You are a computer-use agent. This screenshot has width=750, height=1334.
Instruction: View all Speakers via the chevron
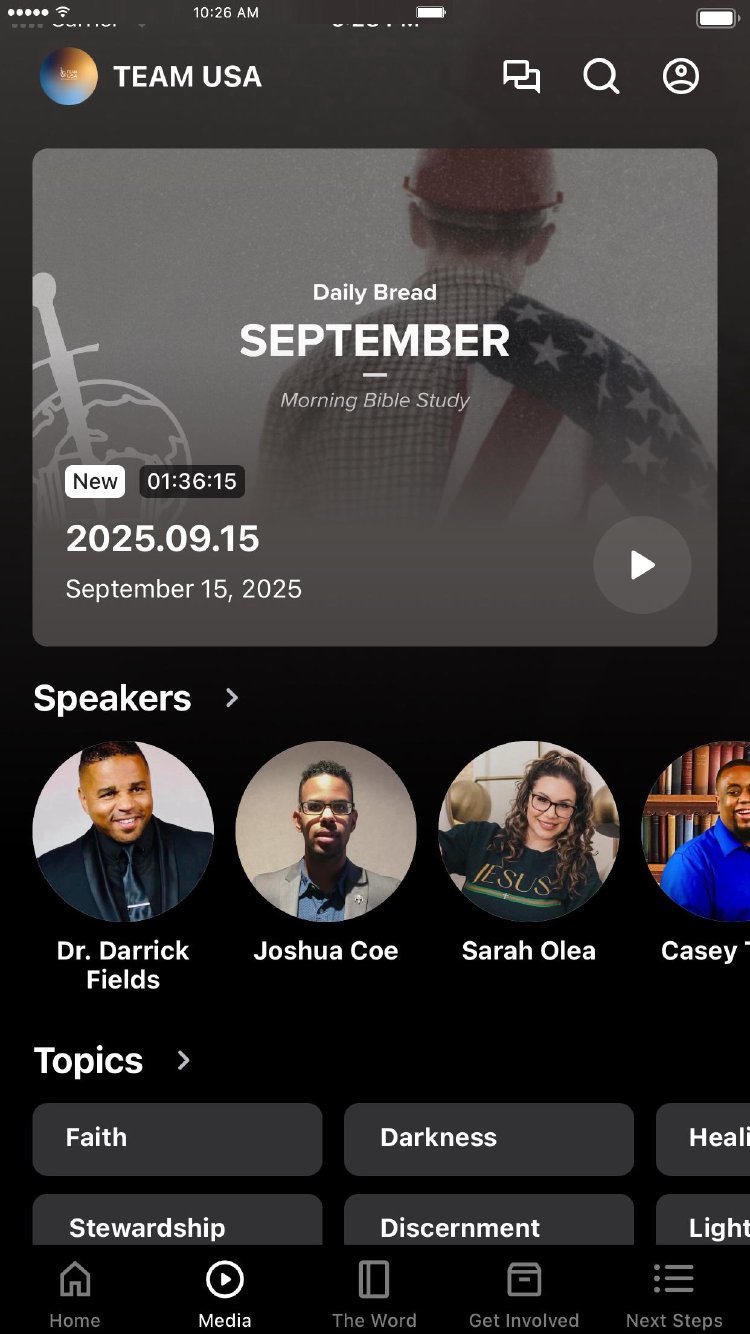232,698
